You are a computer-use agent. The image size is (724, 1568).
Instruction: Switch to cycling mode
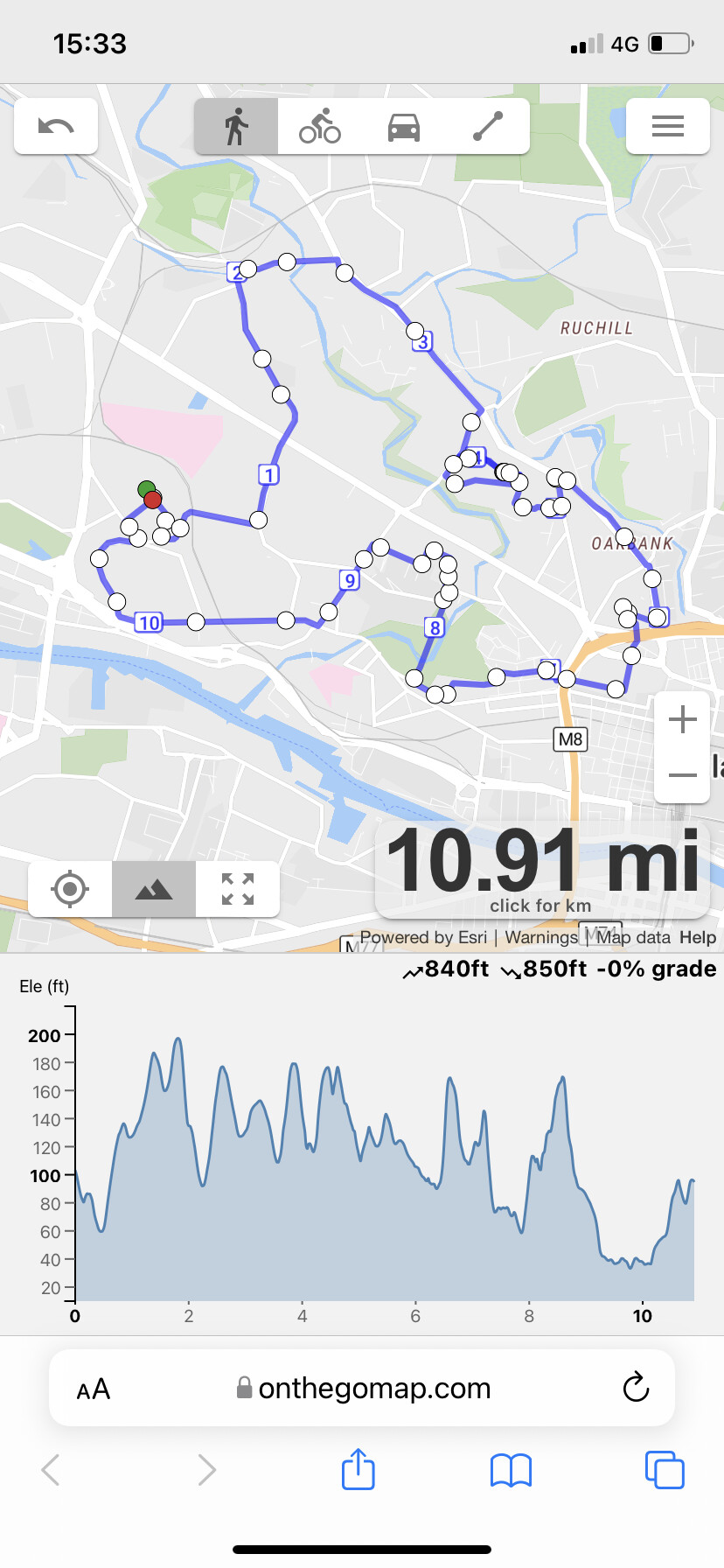(x=320, y=127)
